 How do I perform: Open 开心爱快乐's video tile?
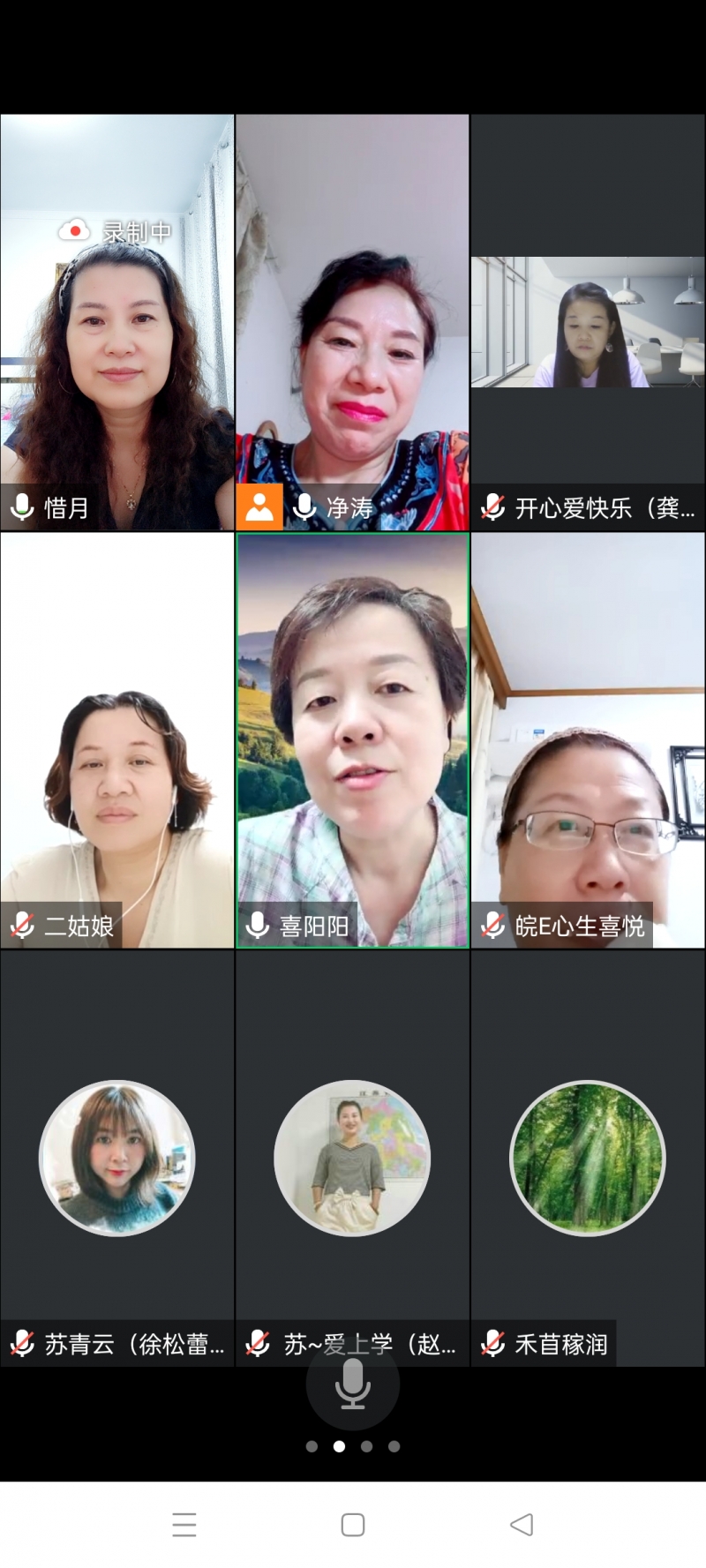588,322
